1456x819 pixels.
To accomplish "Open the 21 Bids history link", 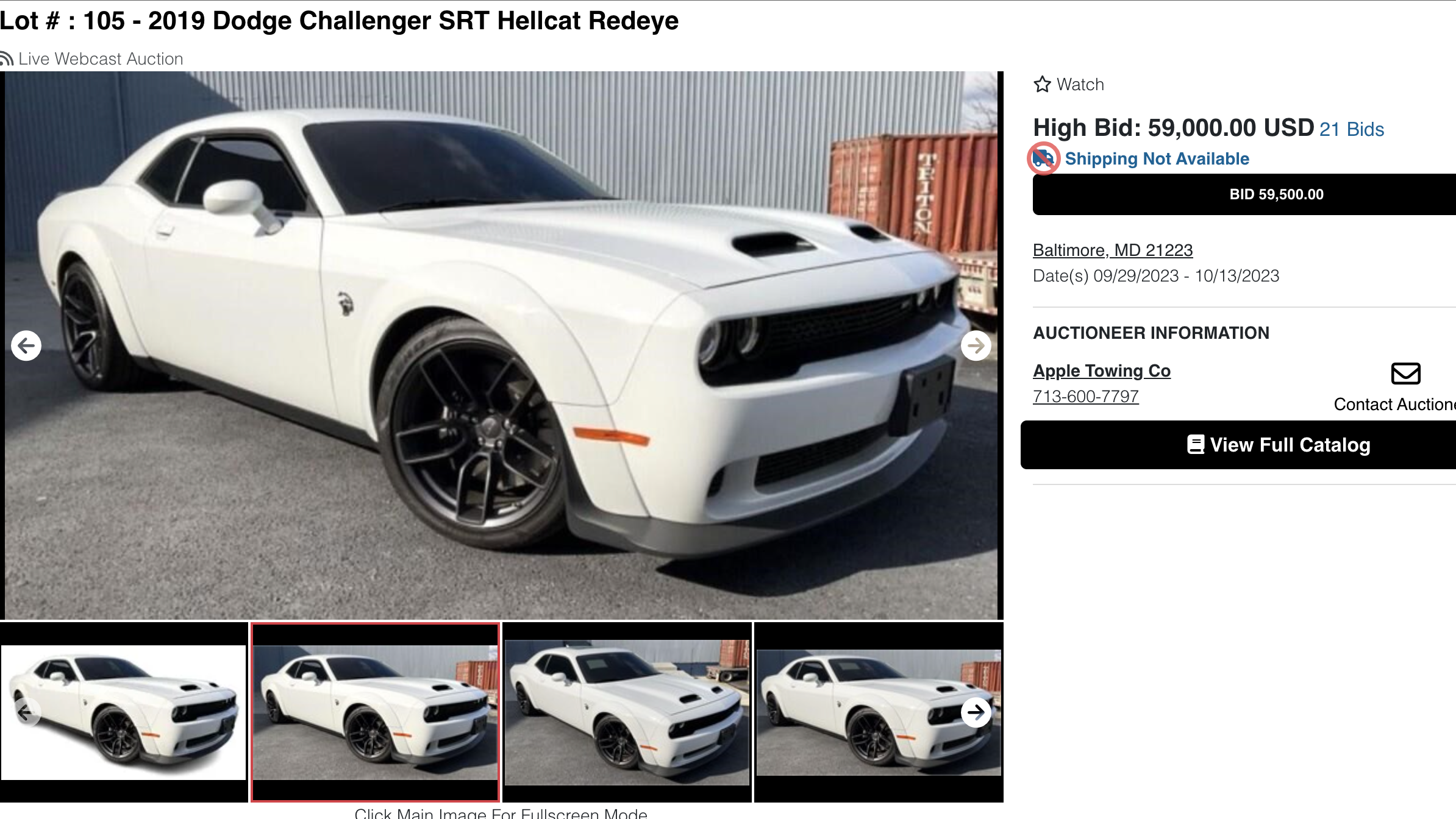I will point(1351,130).
